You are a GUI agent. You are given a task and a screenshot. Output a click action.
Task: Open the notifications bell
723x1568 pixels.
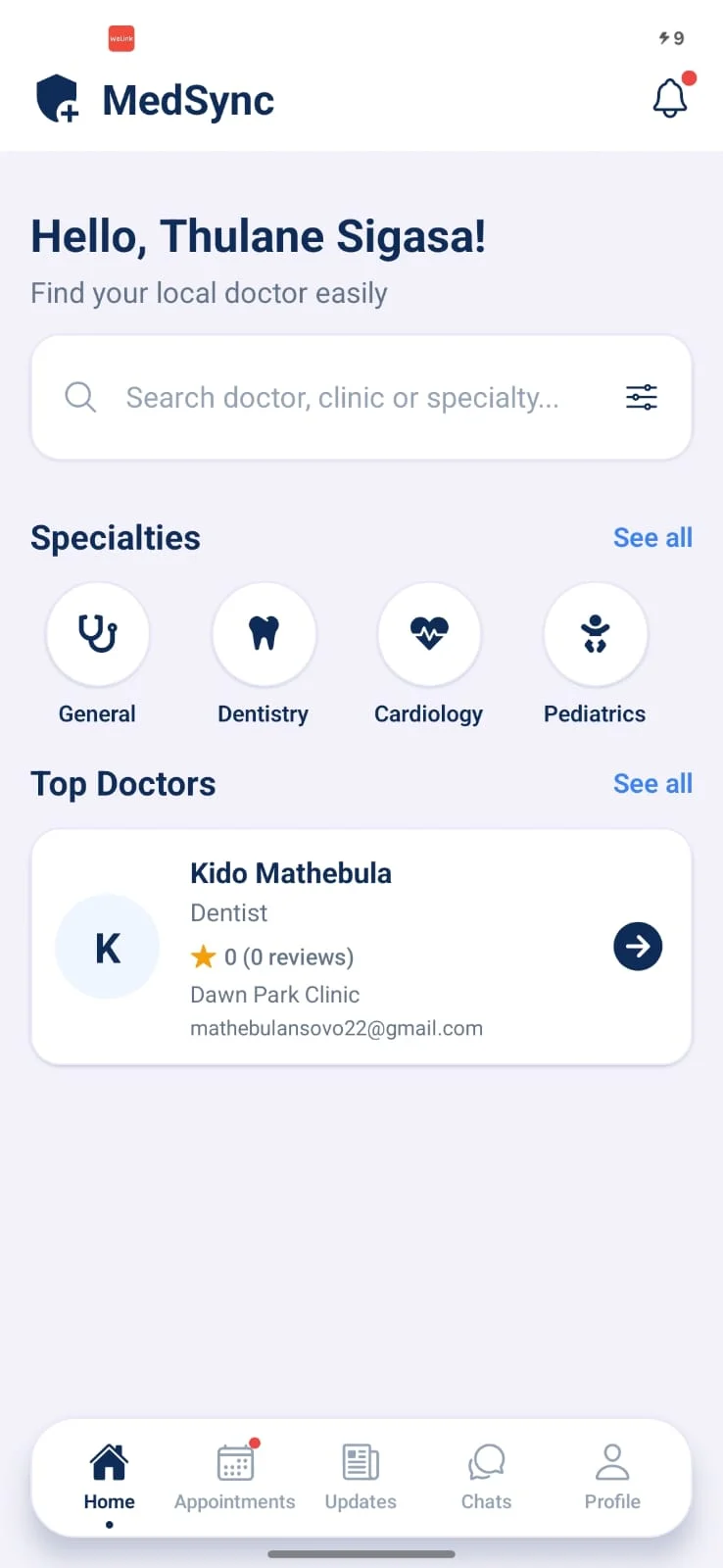(x=671, y=97)
